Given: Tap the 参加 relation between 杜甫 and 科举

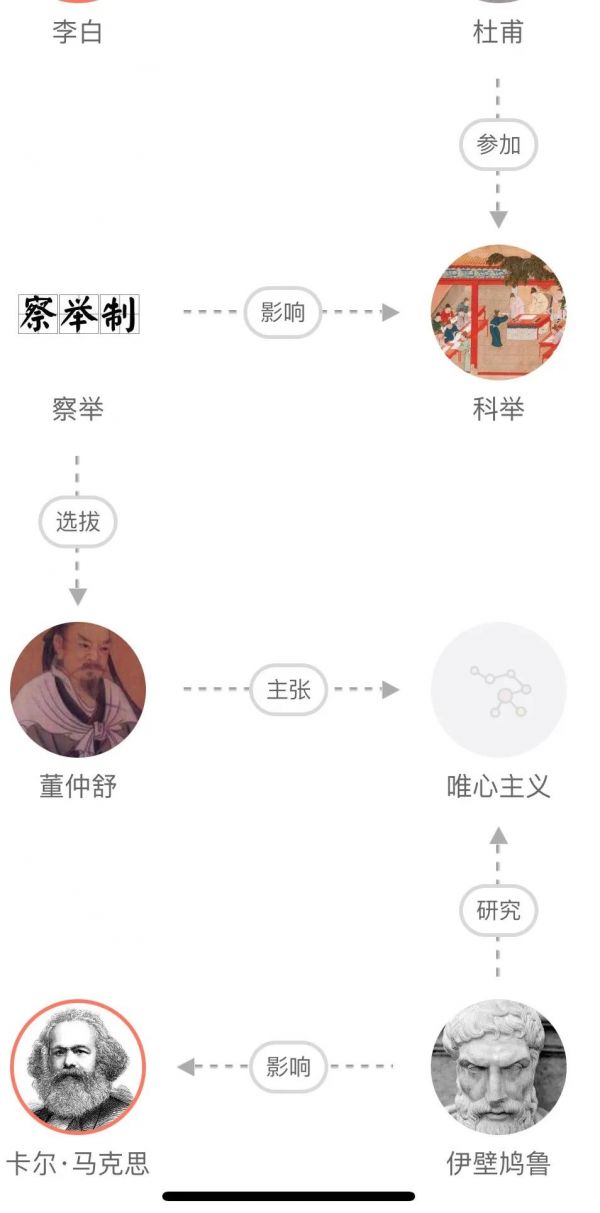Looking at the screenshot, I should 498,145.
